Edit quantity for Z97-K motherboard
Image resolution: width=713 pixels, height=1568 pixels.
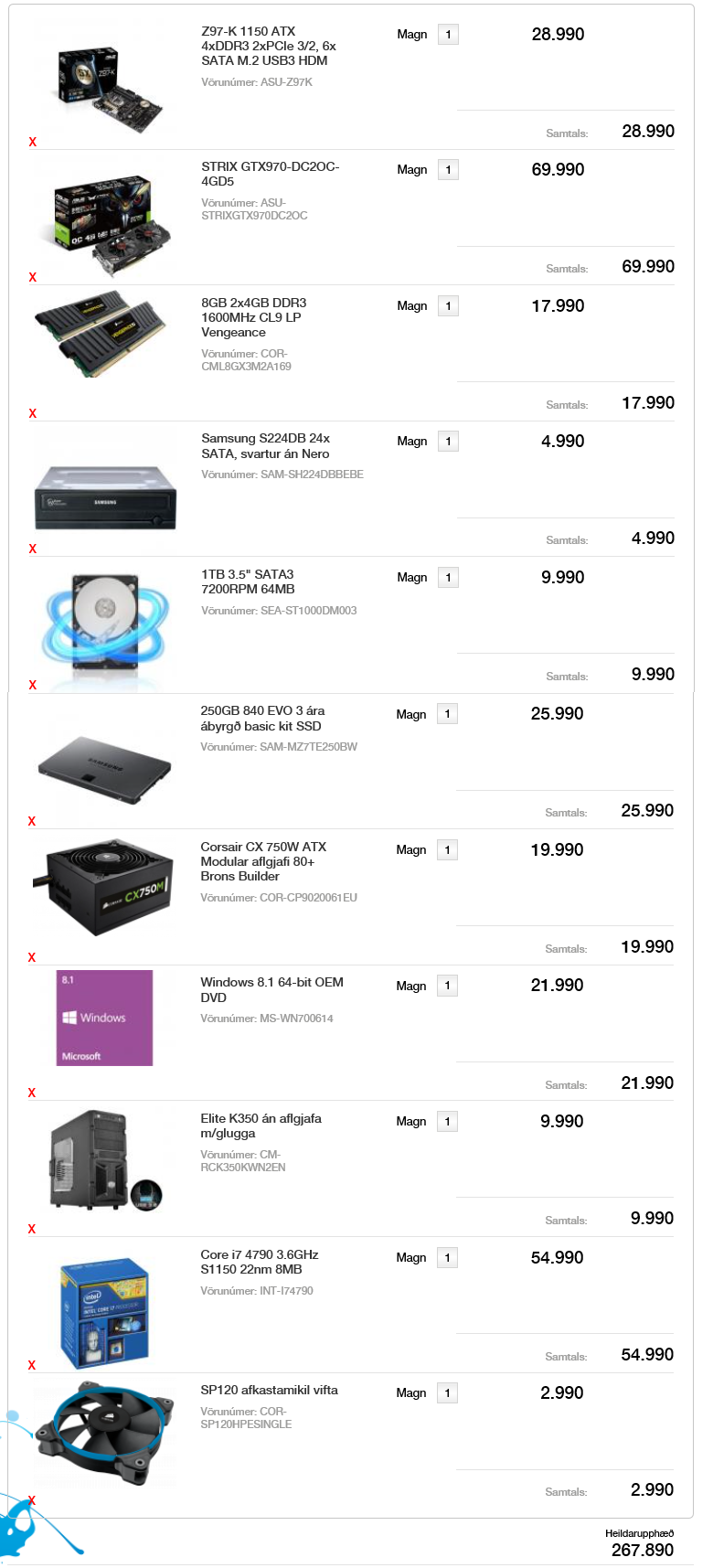[x=448, y=35]
